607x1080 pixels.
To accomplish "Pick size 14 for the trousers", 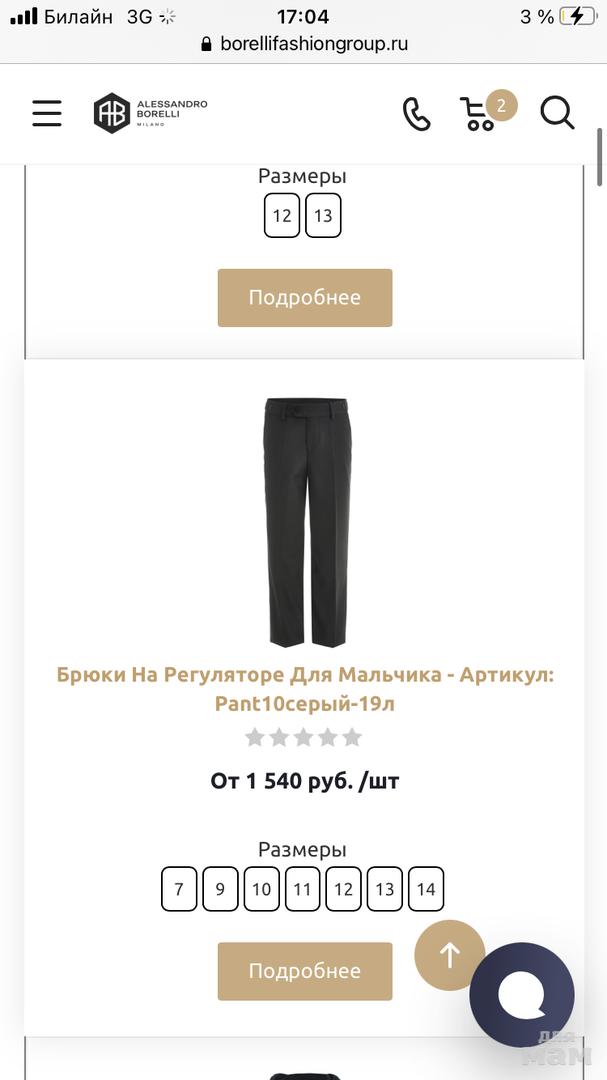I will (426, 889).
